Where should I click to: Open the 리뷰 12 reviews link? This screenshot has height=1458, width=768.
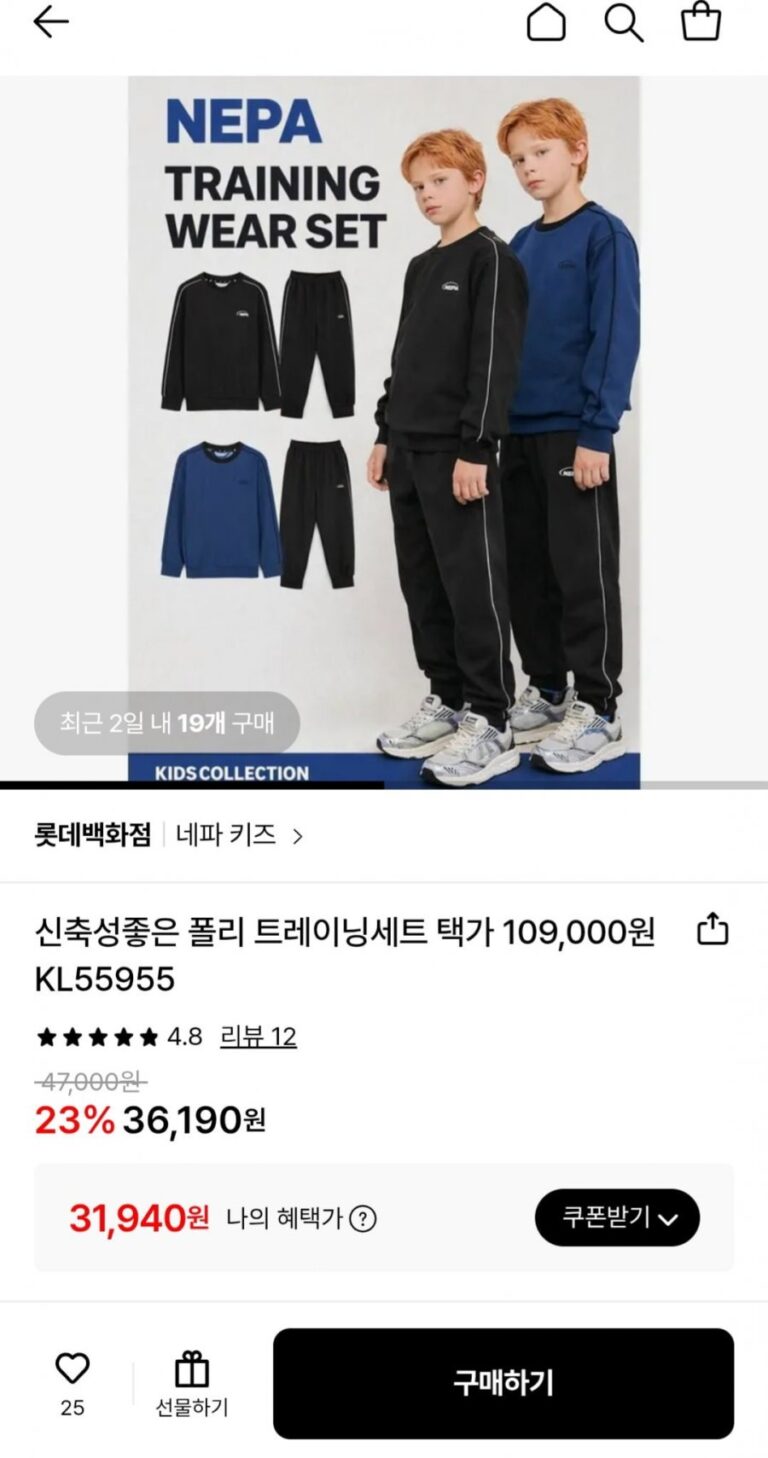coord(258,1036)
